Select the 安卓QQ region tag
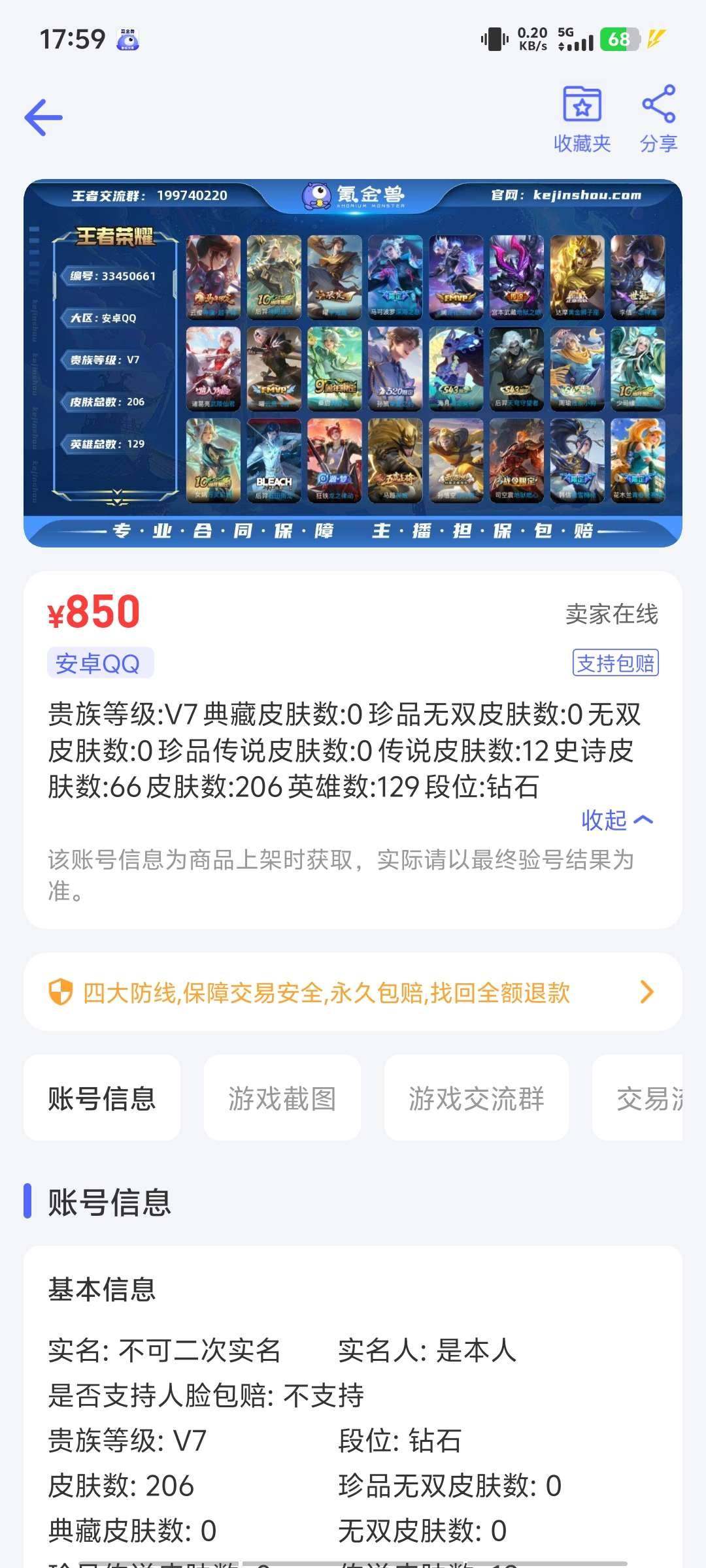The image size is (706, 1568). click(99, 662)
